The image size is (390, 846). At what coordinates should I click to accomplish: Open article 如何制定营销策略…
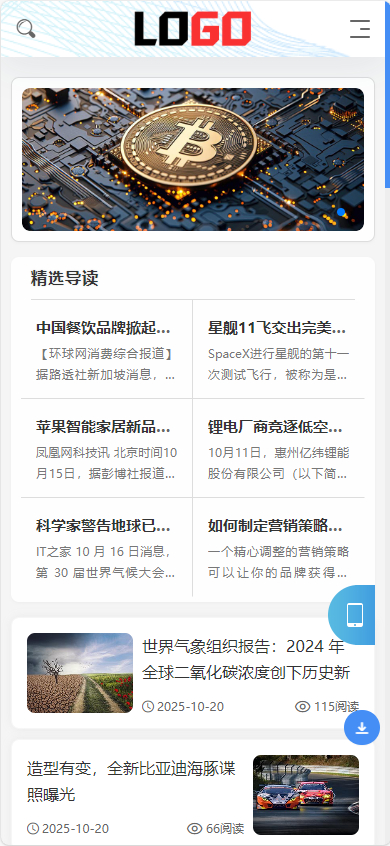[x=278, y=547]
